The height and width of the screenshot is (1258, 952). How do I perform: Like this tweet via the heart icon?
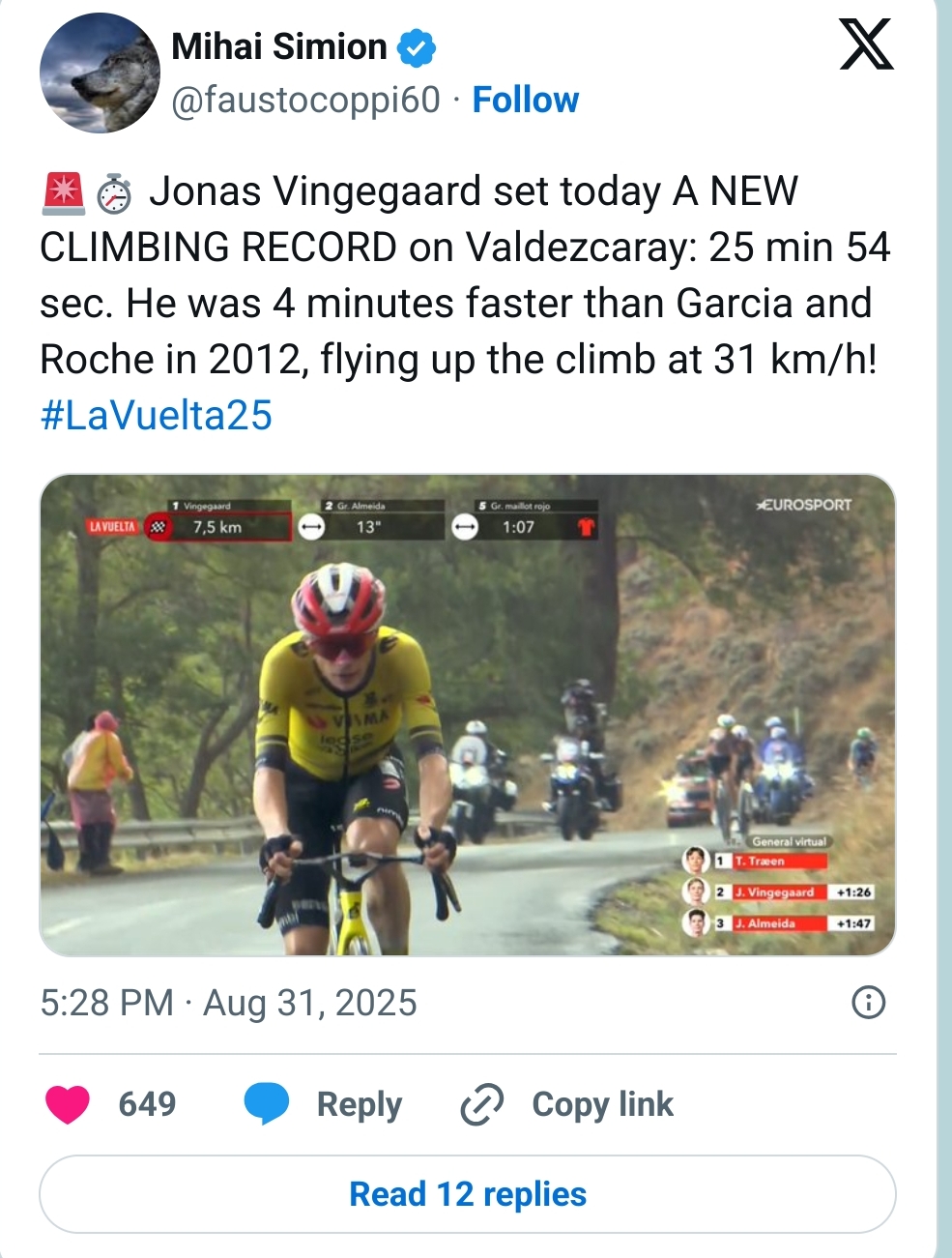[x=68, y=1104]
